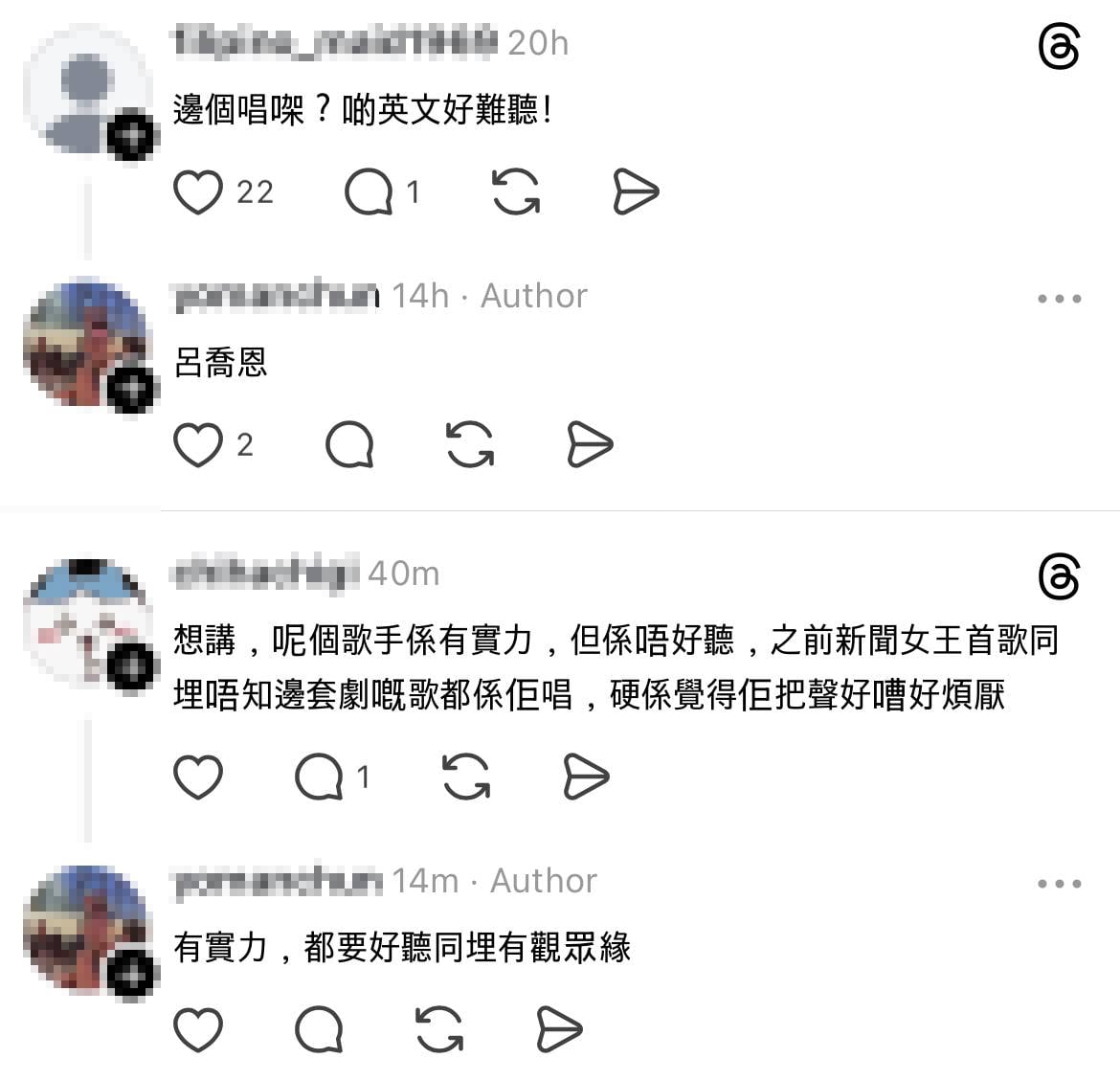Open the overflow menu on the 有實力 reply
This screenshot has height=1081, width=1120.
(x=1059, y=884)
